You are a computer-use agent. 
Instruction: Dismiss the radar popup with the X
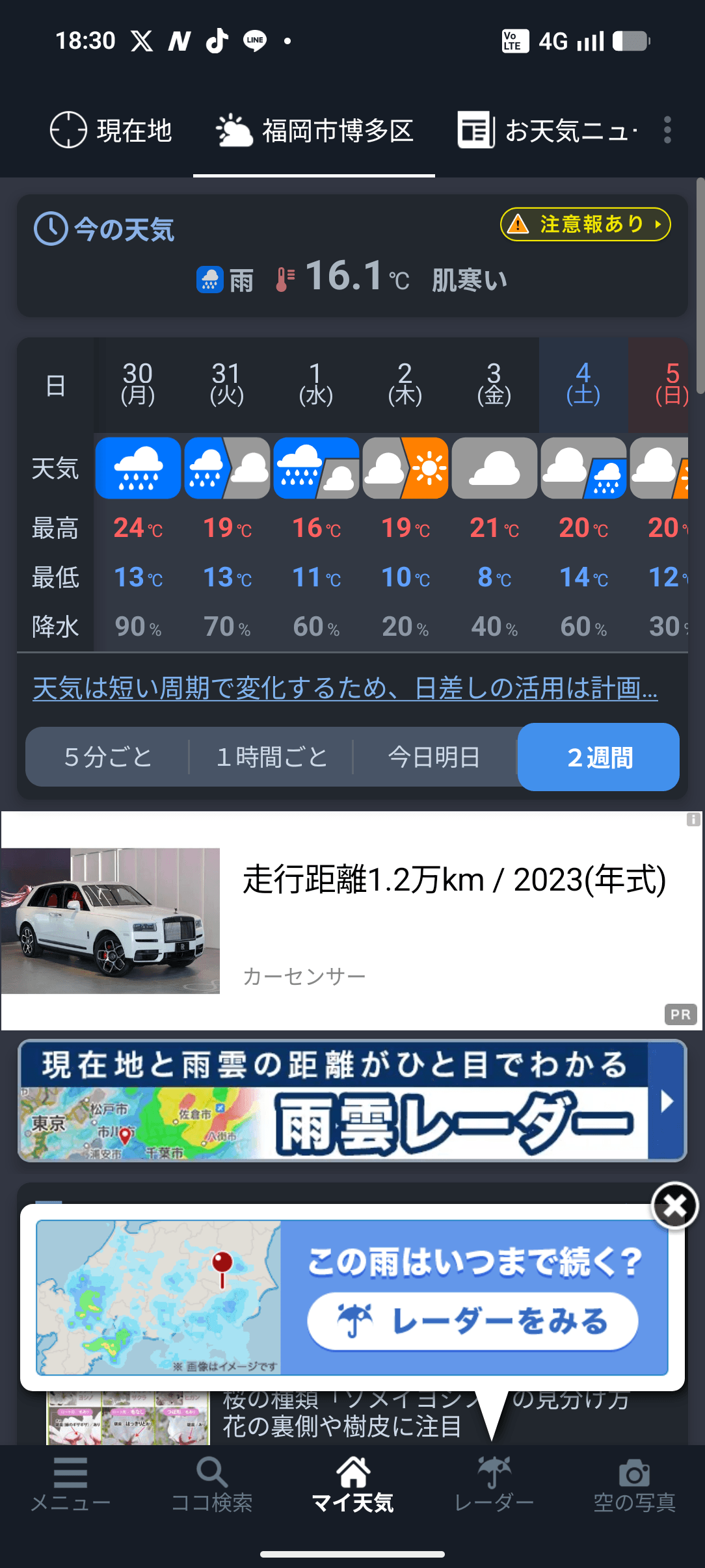[674, 1207]
